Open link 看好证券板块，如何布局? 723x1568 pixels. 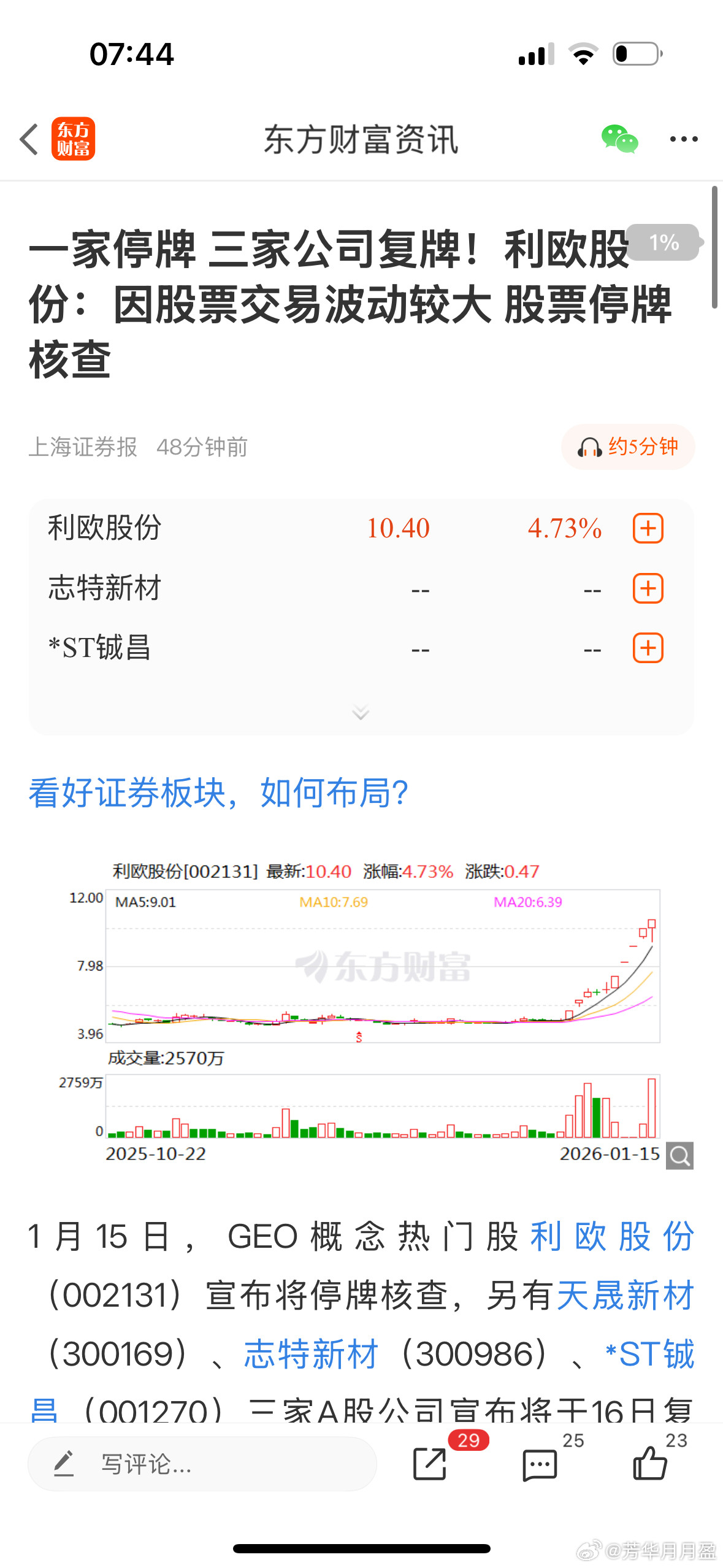pos(219,794)
